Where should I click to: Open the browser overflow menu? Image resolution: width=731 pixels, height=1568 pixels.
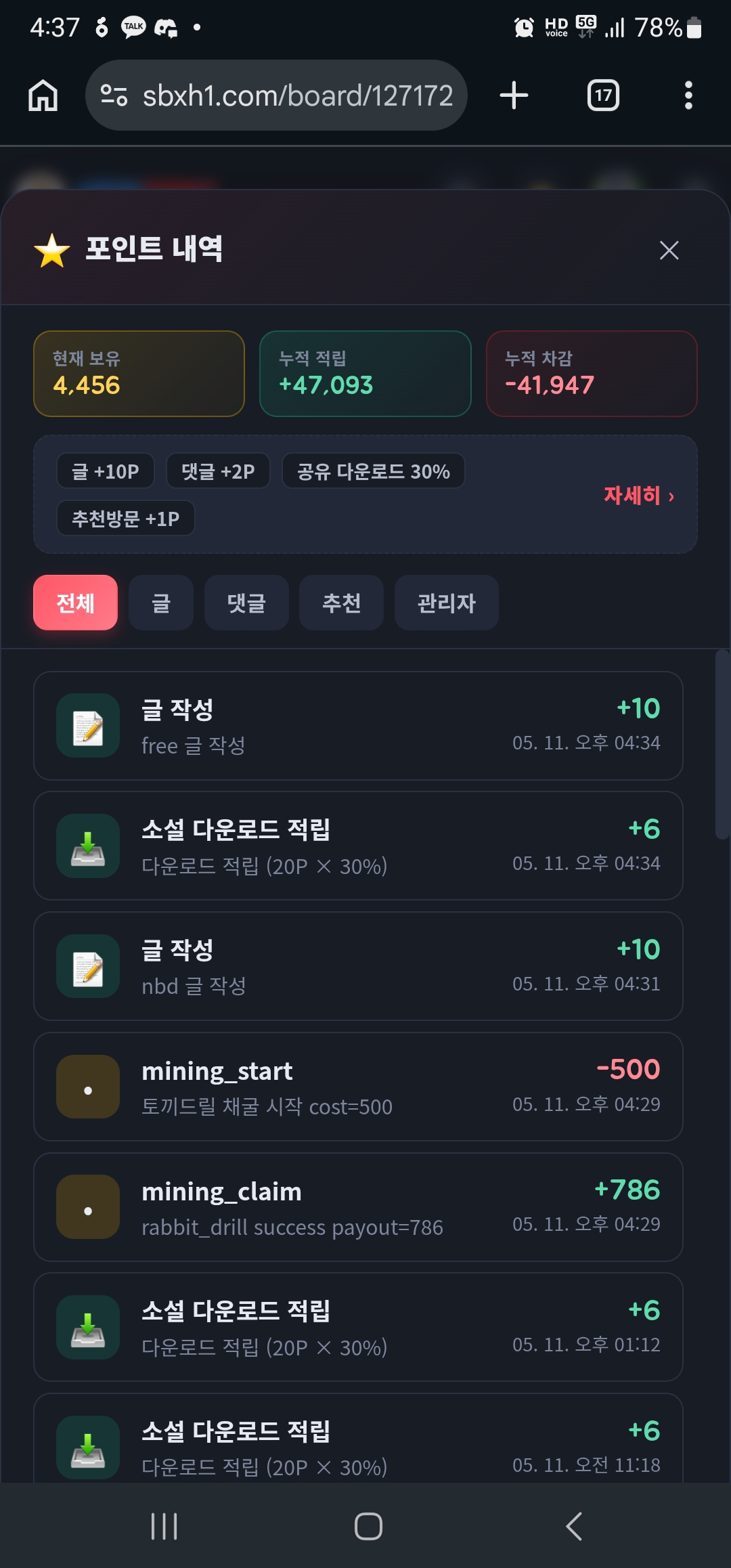(x=688, y=95)
